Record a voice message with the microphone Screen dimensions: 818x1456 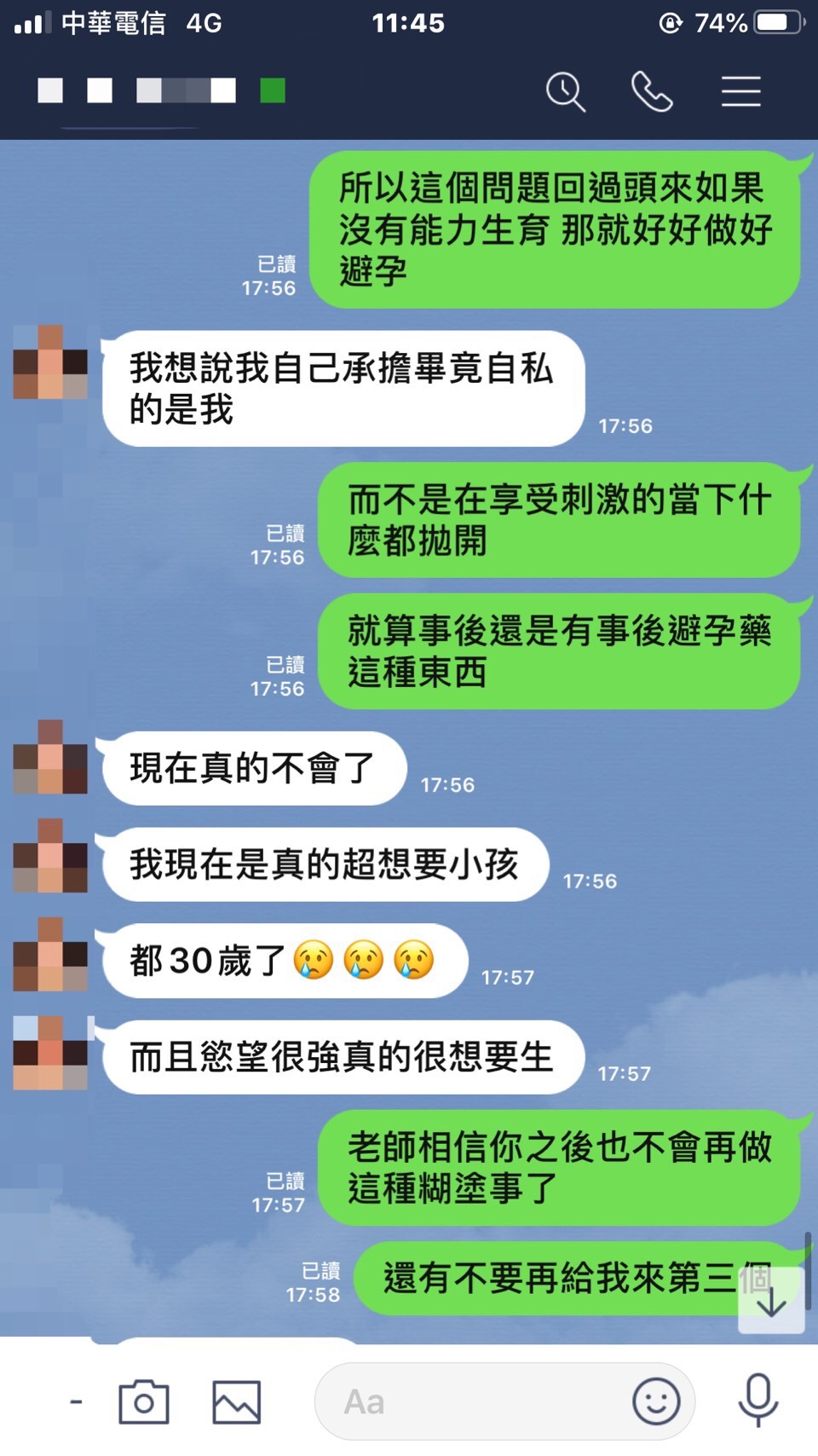click(x=758, y=1400)
